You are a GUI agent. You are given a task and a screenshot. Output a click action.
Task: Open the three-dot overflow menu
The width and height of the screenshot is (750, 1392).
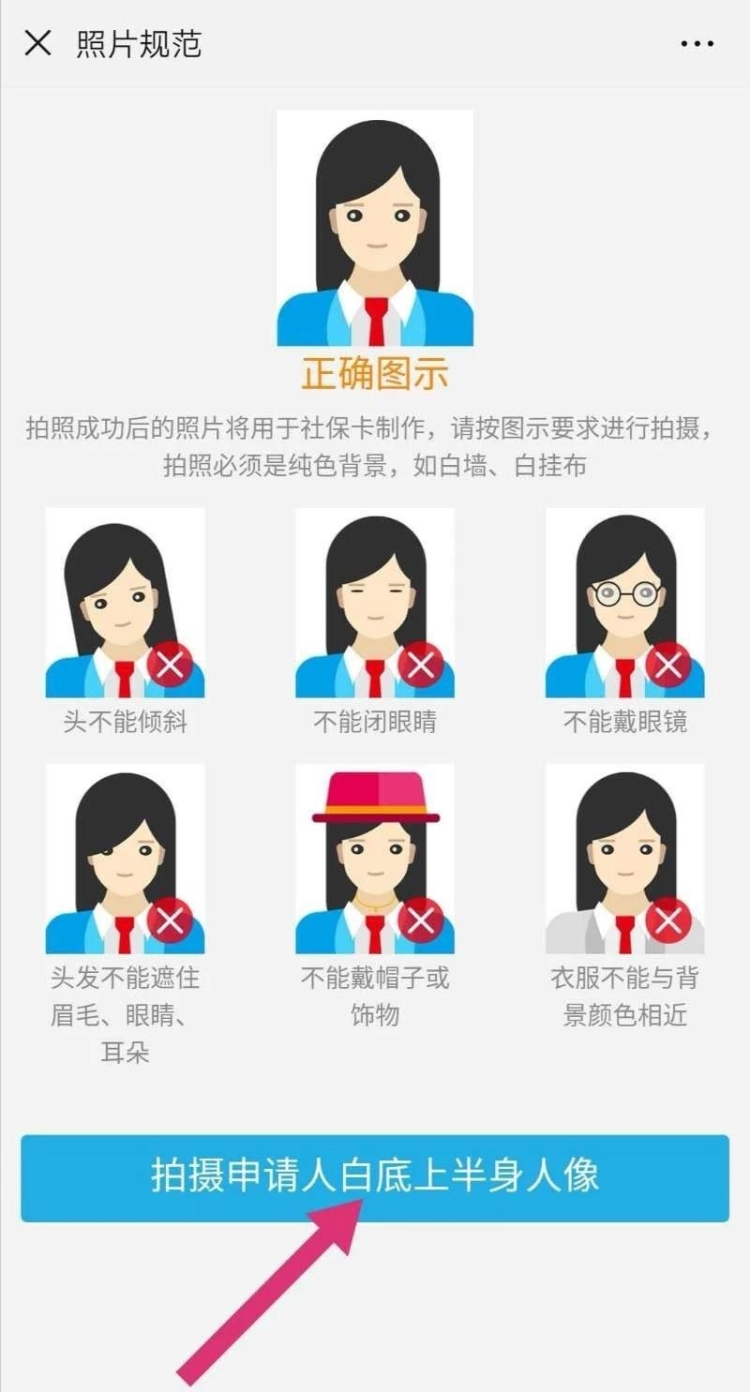coord(697,44)
